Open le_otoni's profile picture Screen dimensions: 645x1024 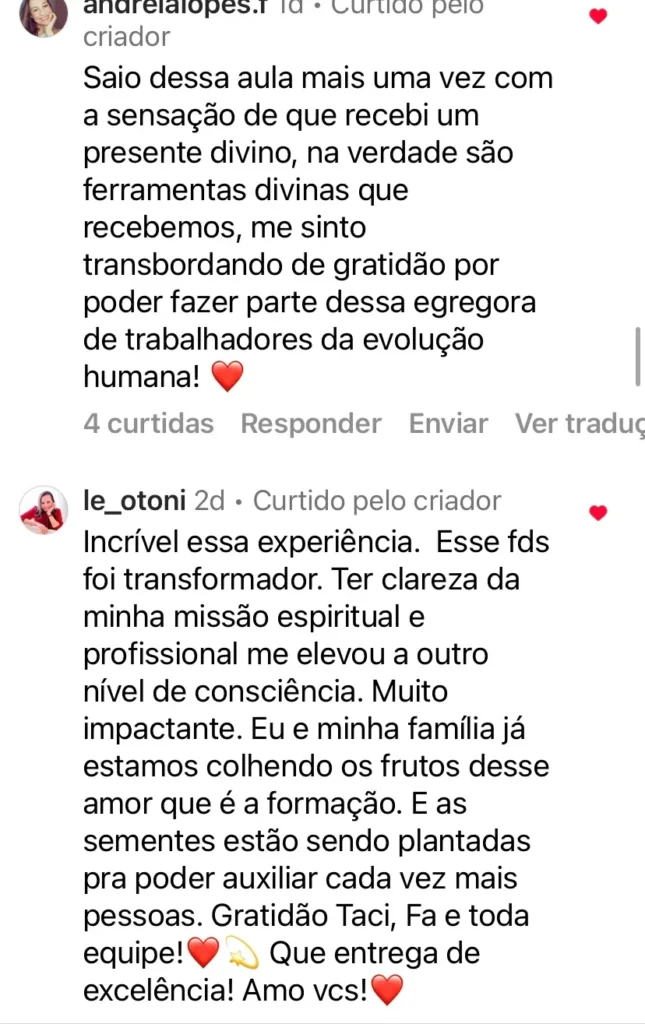tap(43, 510)
